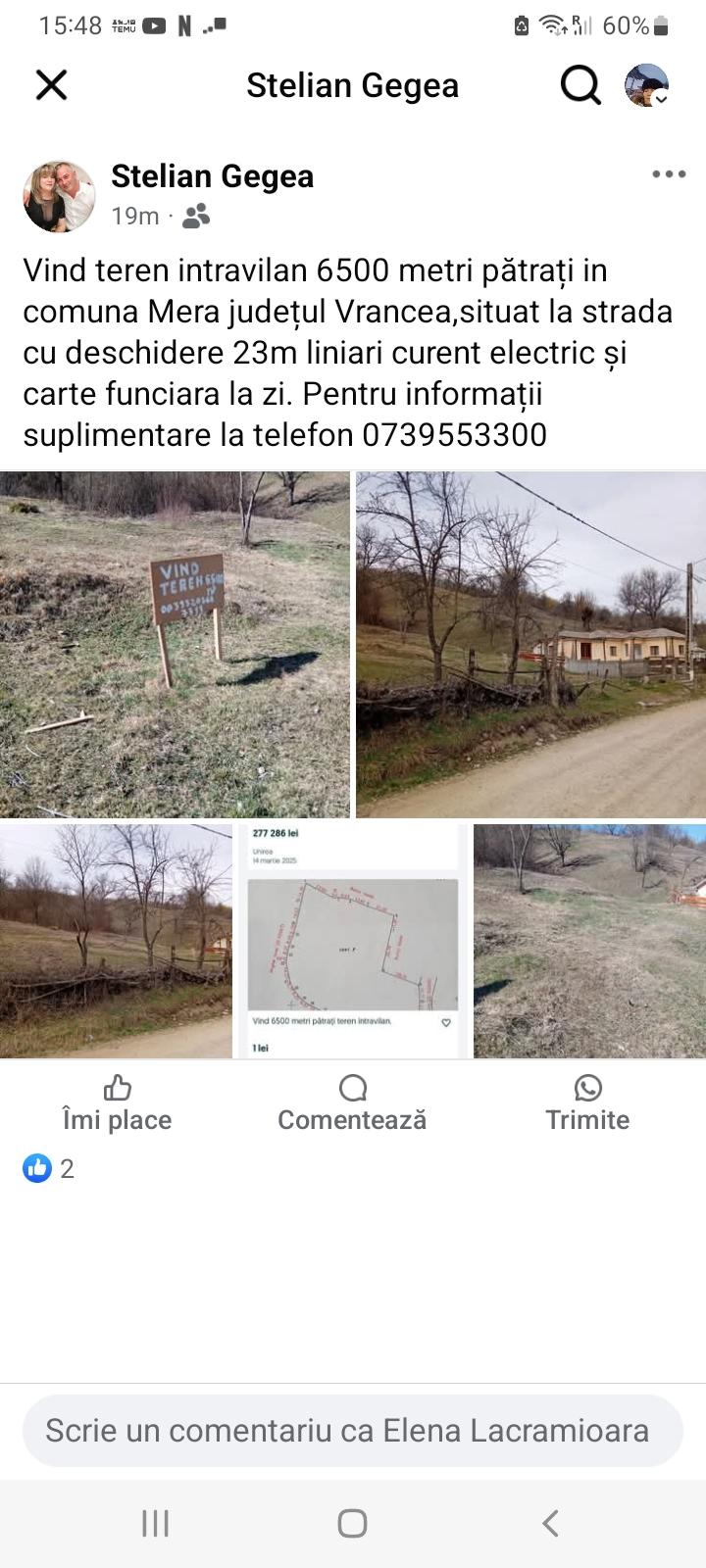Focus the comment field for Elena Lacramioara
Viewport: 706px width, 1568px height.
352,1431
